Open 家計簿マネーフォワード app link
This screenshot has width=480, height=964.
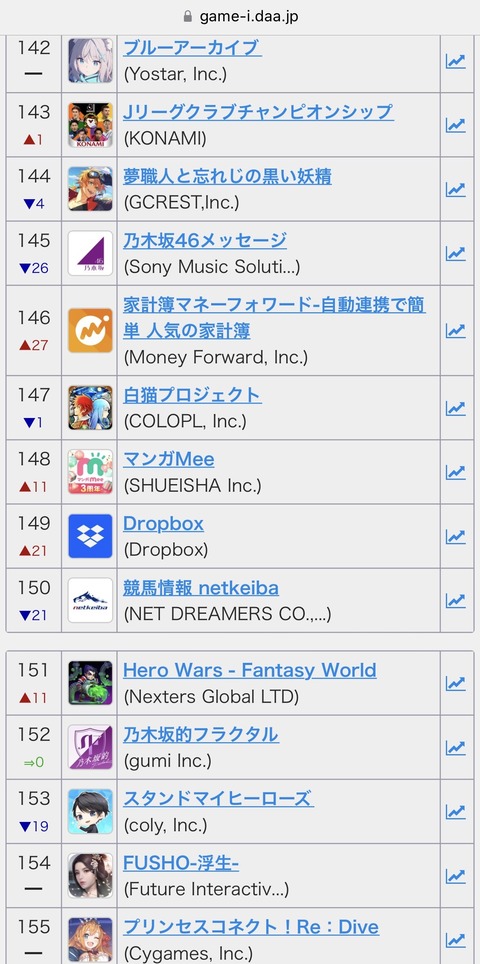274,318
